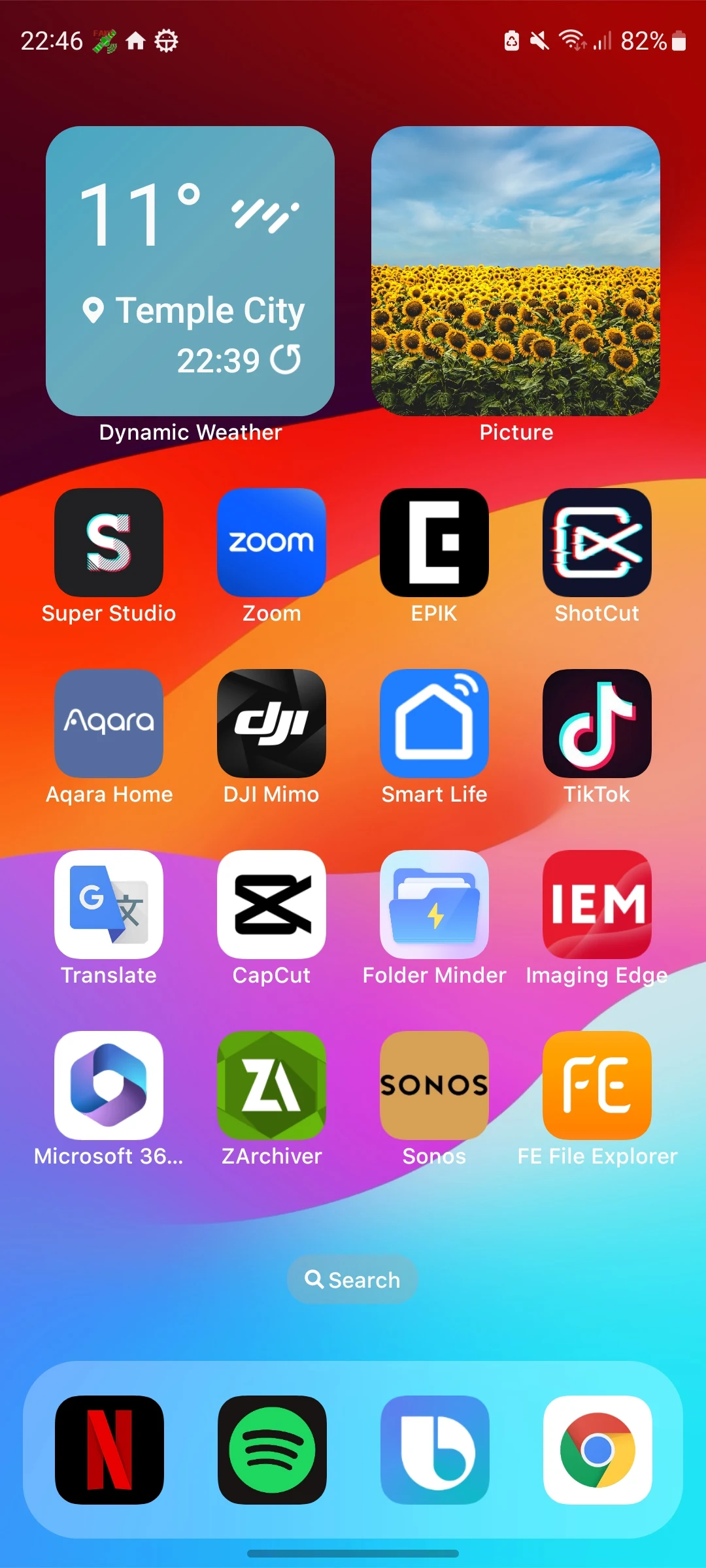Launch Super Studio
706x1568 pixels.
(x=109, y=542)
